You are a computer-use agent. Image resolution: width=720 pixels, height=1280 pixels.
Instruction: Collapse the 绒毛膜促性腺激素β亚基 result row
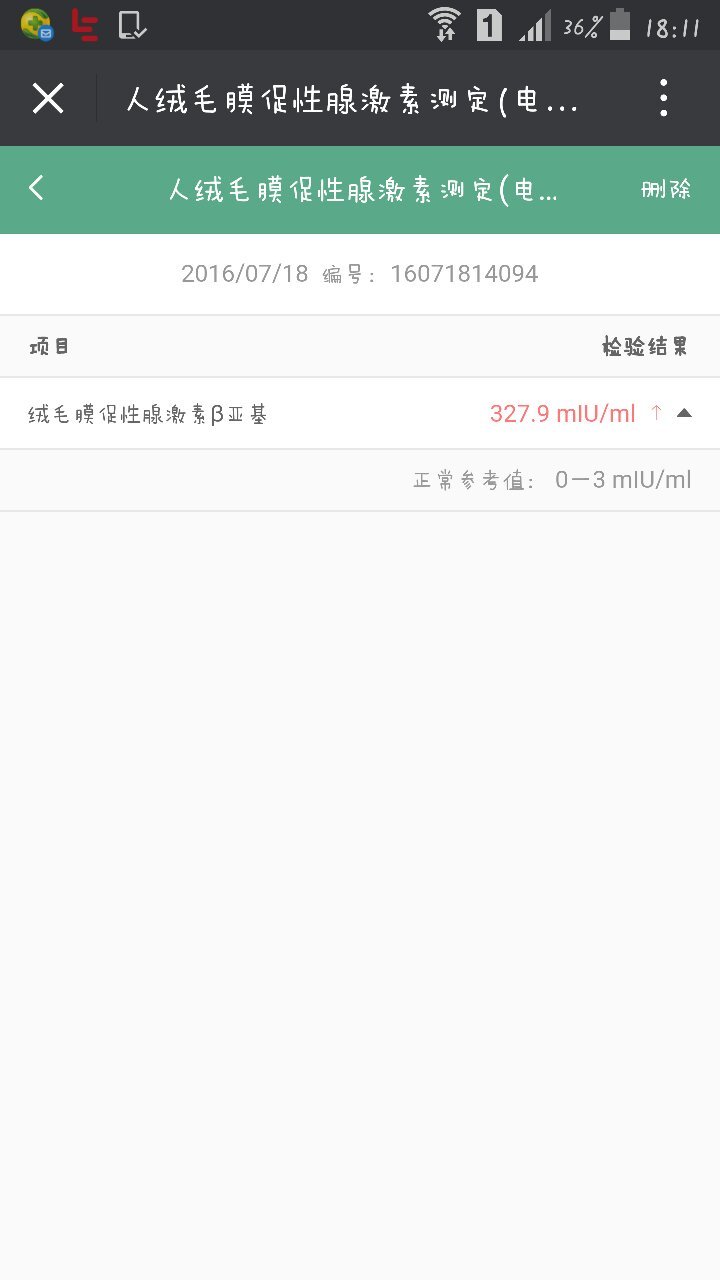(x=684, y=413)
